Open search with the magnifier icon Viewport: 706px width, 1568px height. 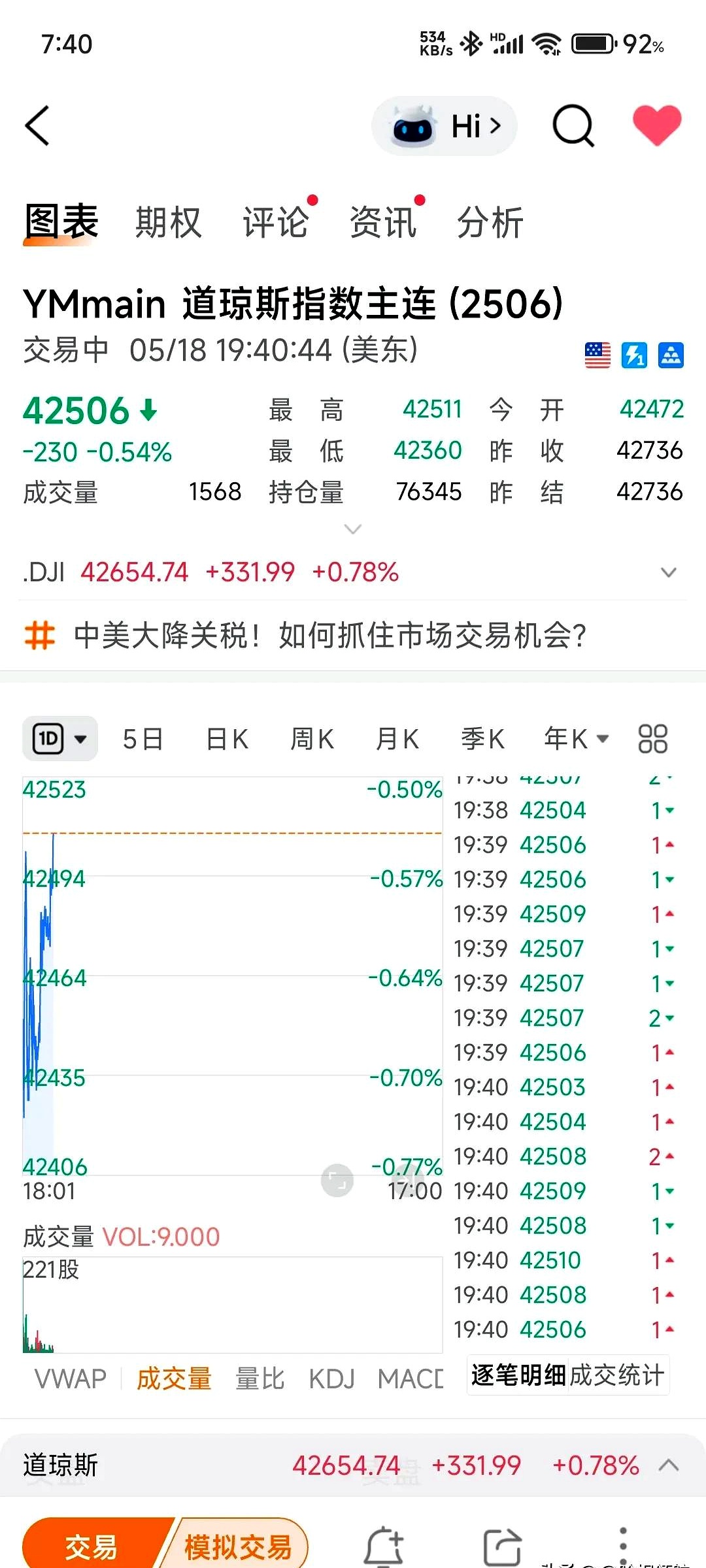[x=573, y=125]
